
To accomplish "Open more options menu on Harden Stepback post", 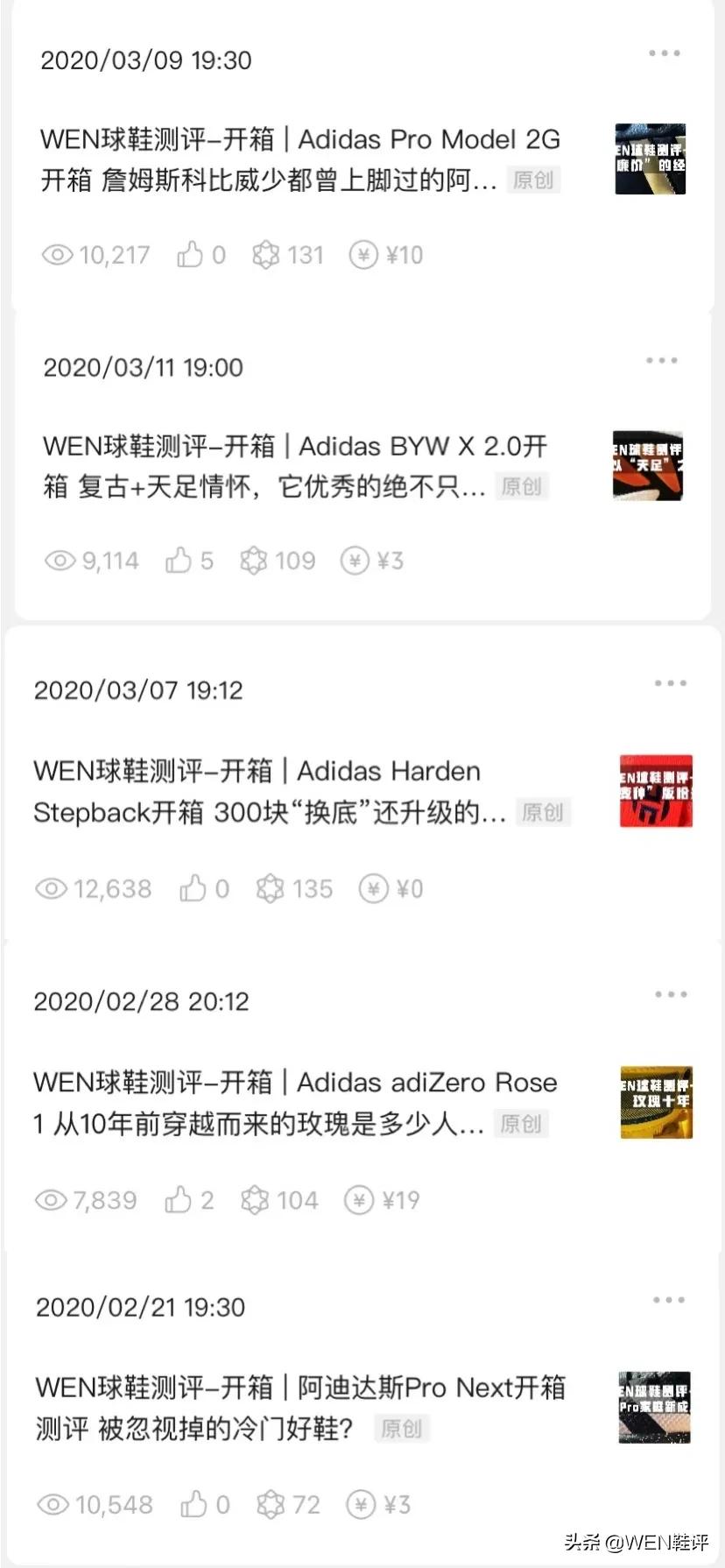I will pos(670,683).
